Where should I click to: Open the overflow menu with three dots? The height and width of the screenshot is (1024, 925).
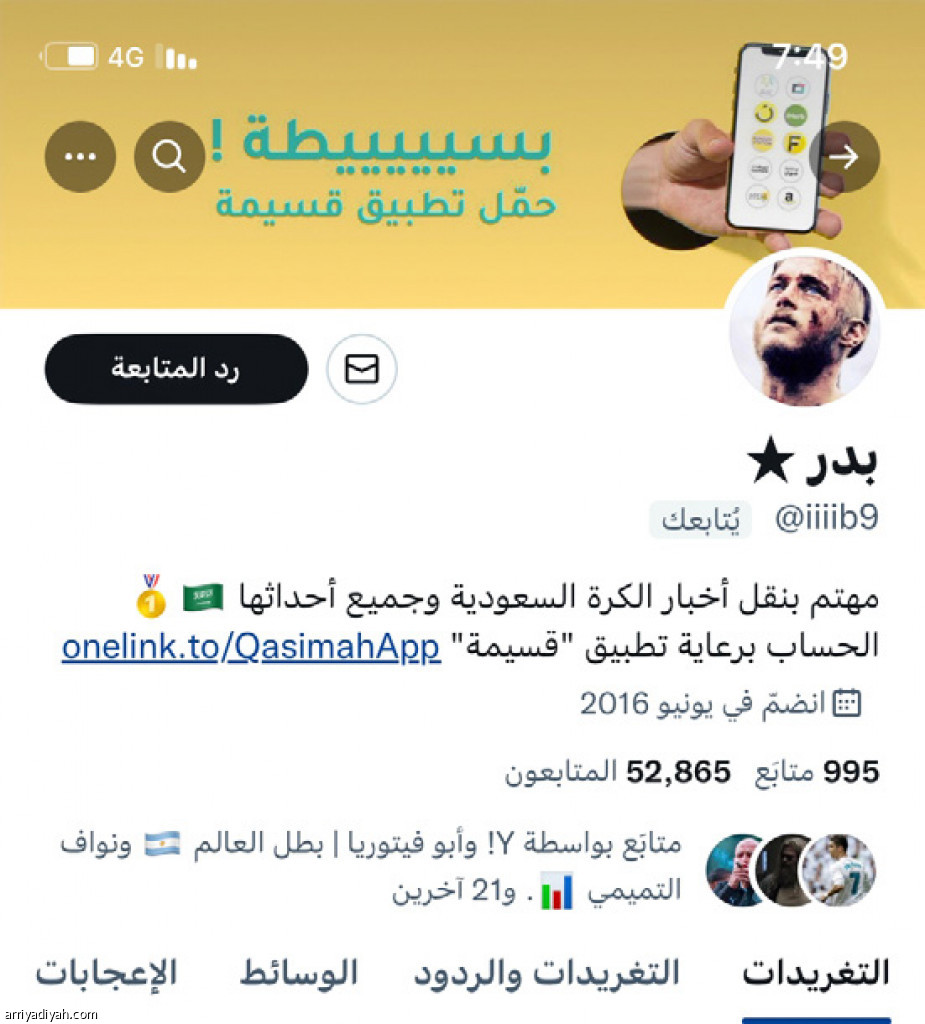[80, 157]
